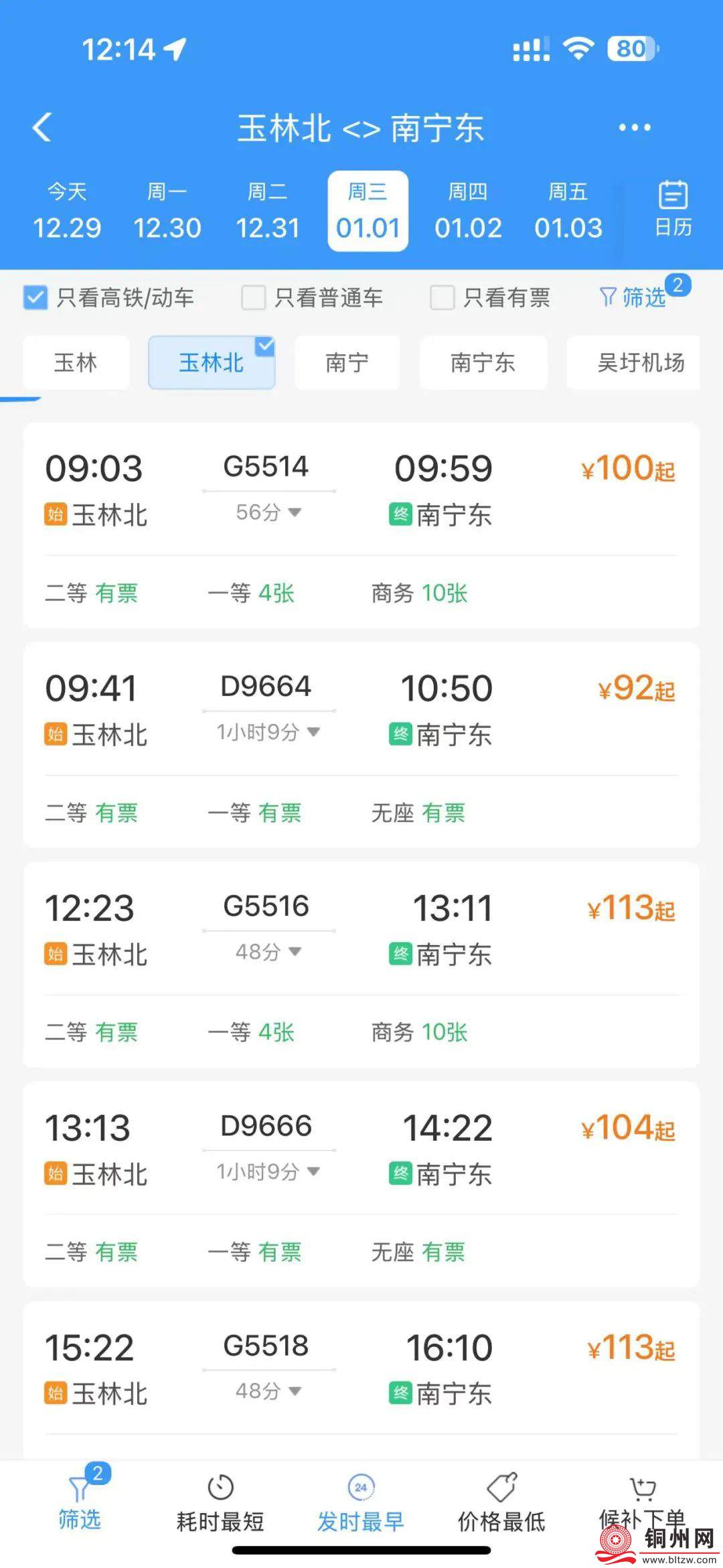Open the three-dot overflow menu
Viewport: 723px width, 1568px height.
click(x=634, y=127)
